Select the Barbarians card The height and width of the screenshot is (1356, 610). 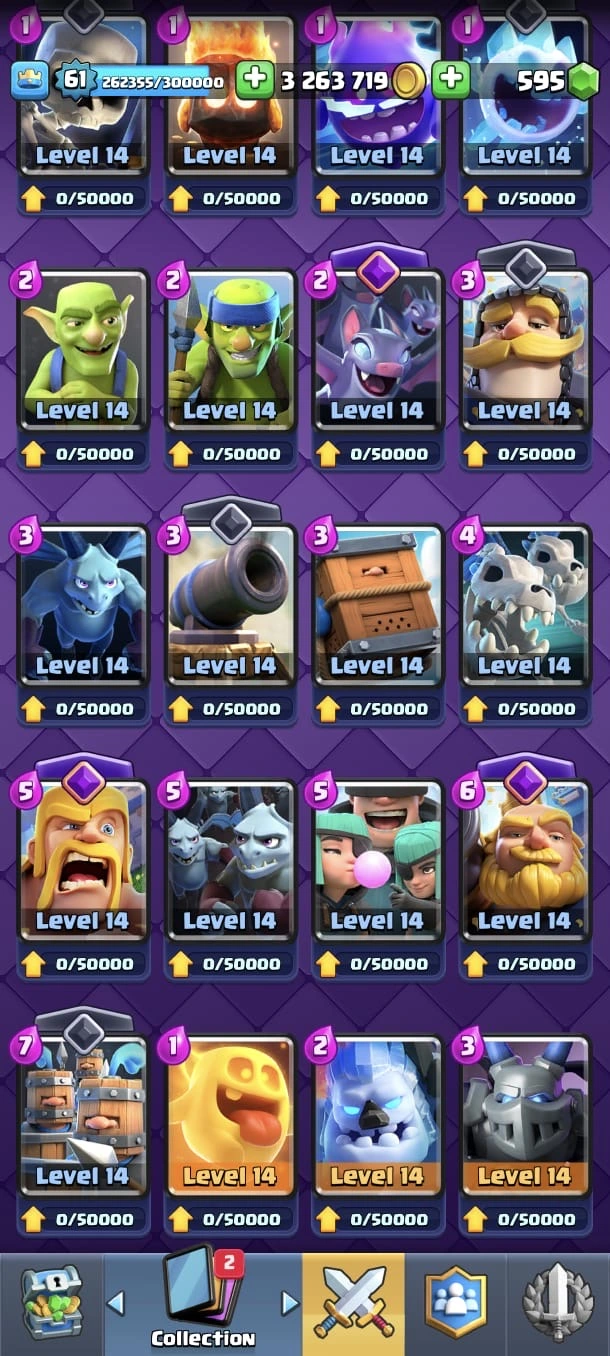pyautogui.click(x=82, y=860)
